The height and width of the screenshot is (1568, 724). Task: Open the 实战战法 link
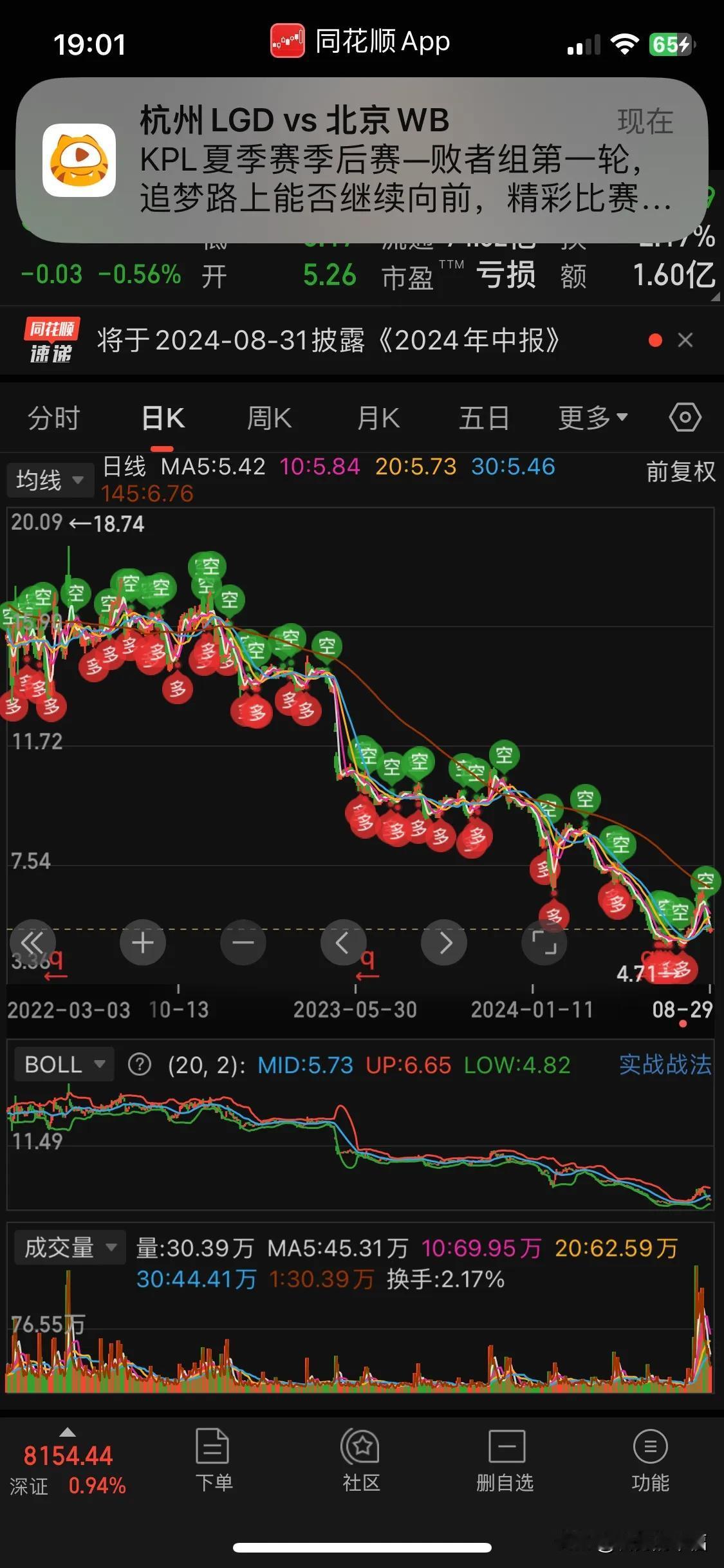pos(665,1065)
